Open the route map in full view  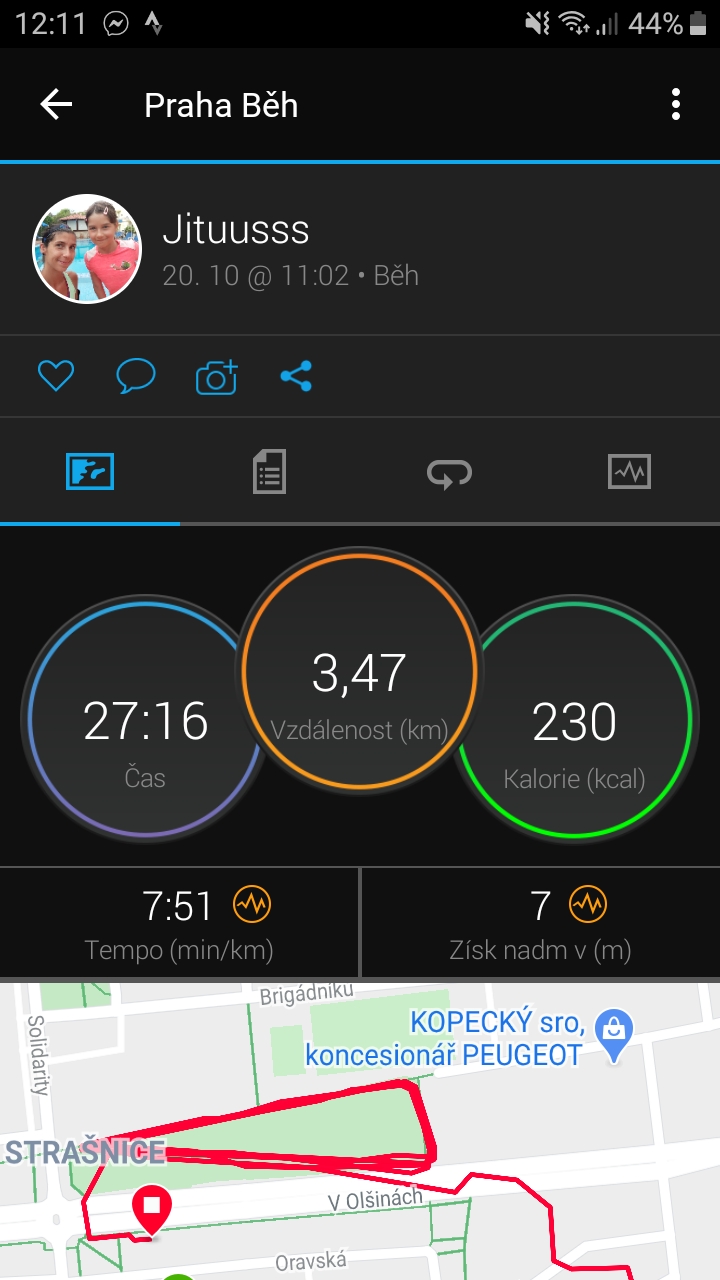[x=360, y=1131]
